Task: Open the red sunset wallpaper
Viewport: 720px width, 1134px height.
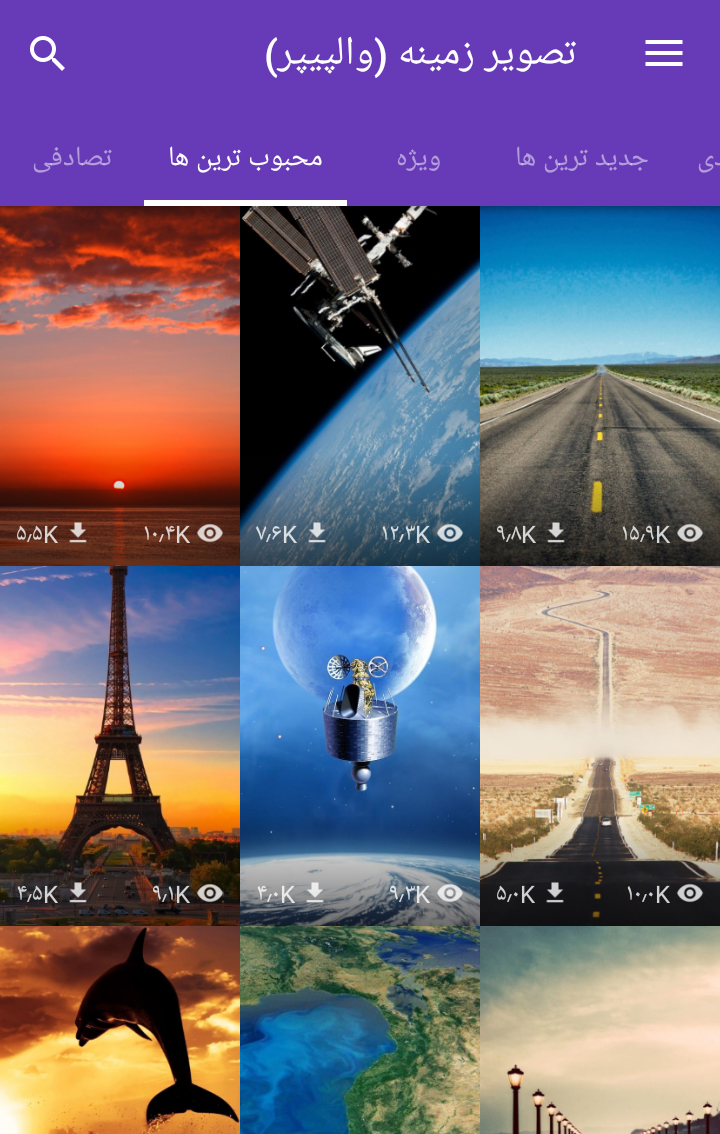Action: point(120,370)
